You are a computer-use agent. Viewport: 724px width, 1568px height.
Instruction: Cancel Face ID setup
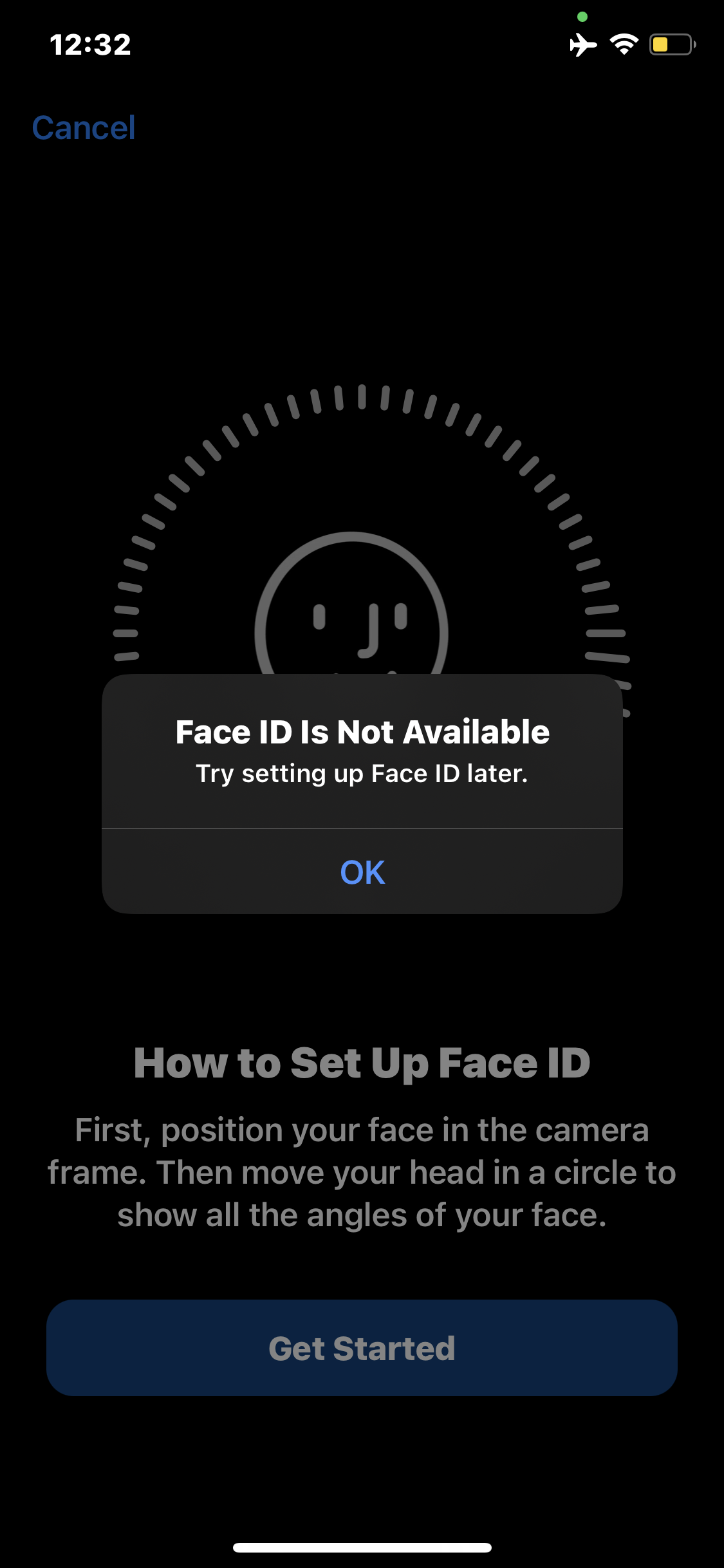[84, 127]
